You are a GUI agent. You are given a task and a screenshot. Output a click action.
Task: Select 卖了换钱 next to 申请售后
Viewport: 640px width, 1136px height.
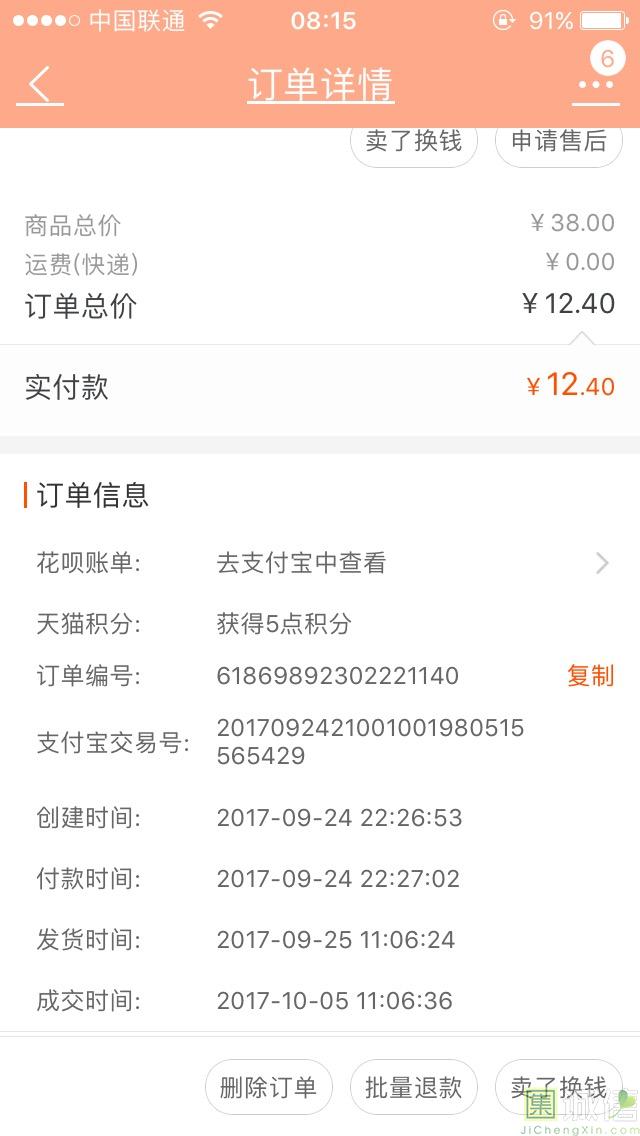413,143
